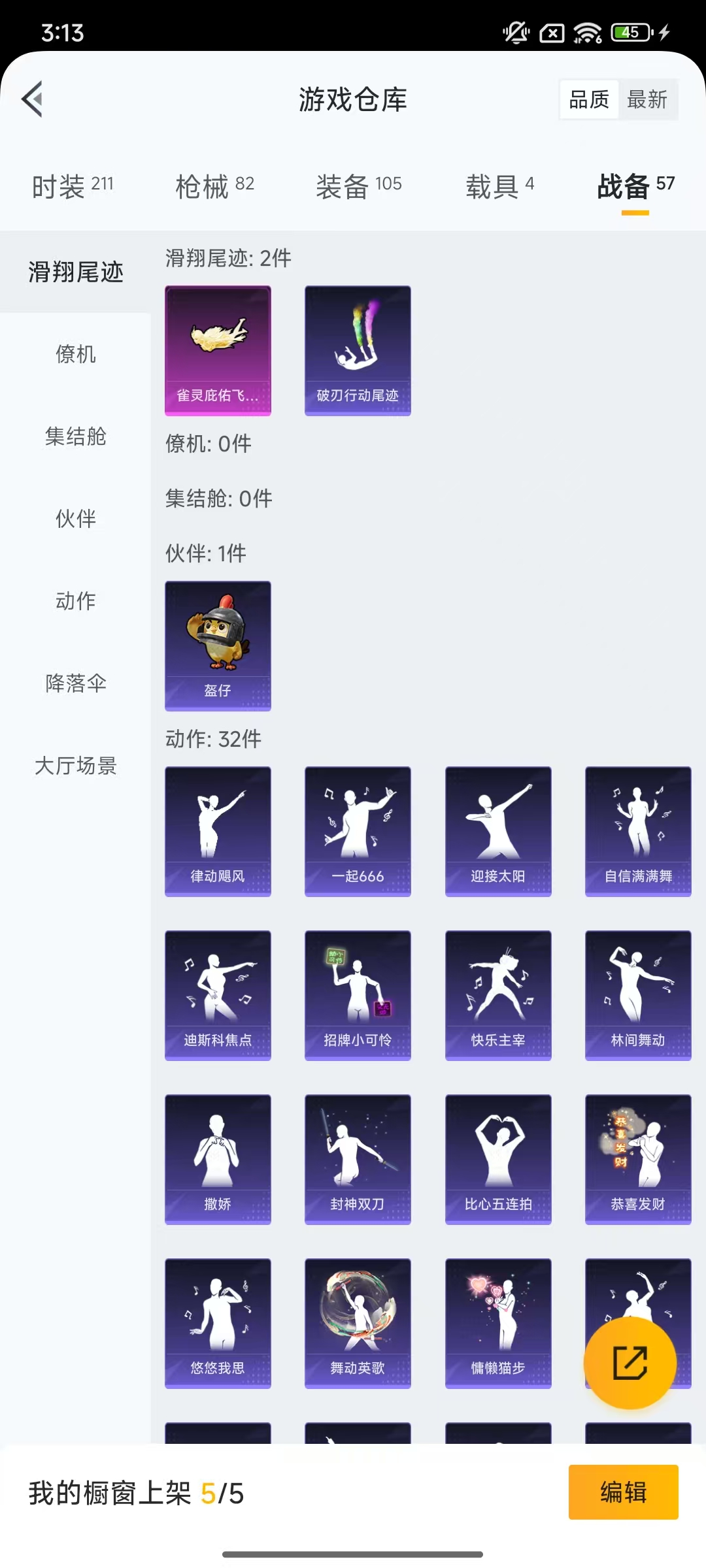View the 破刃行动尾迹 trail item
Viewport: 706px width, 1568px height.
[x=358, y=351]
